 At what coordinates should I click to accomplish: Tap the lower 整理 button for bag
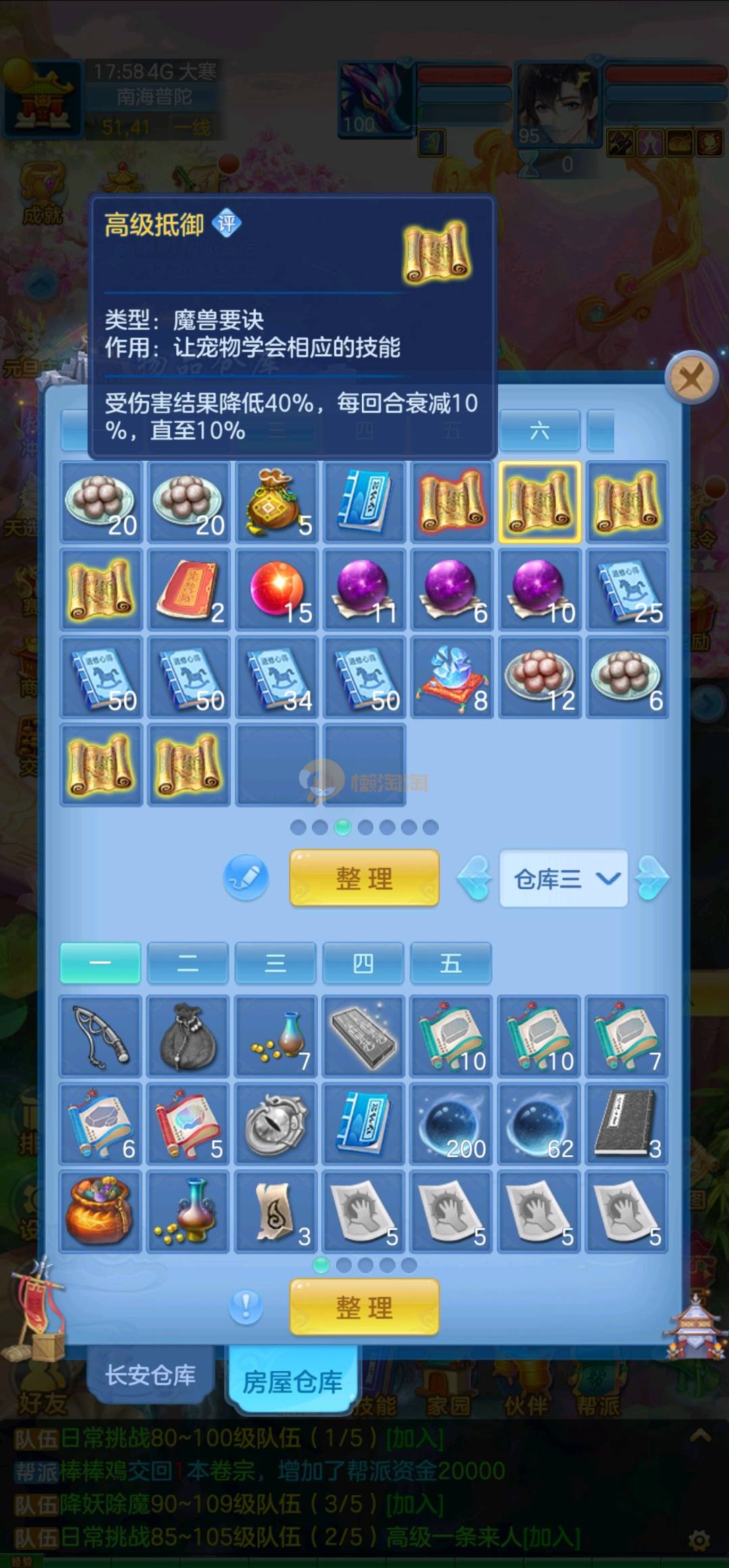(x=364, y=1308)
